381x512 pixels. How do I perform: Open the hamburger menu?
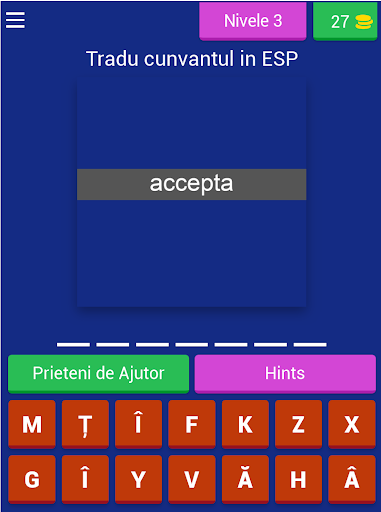coord(15,20)
